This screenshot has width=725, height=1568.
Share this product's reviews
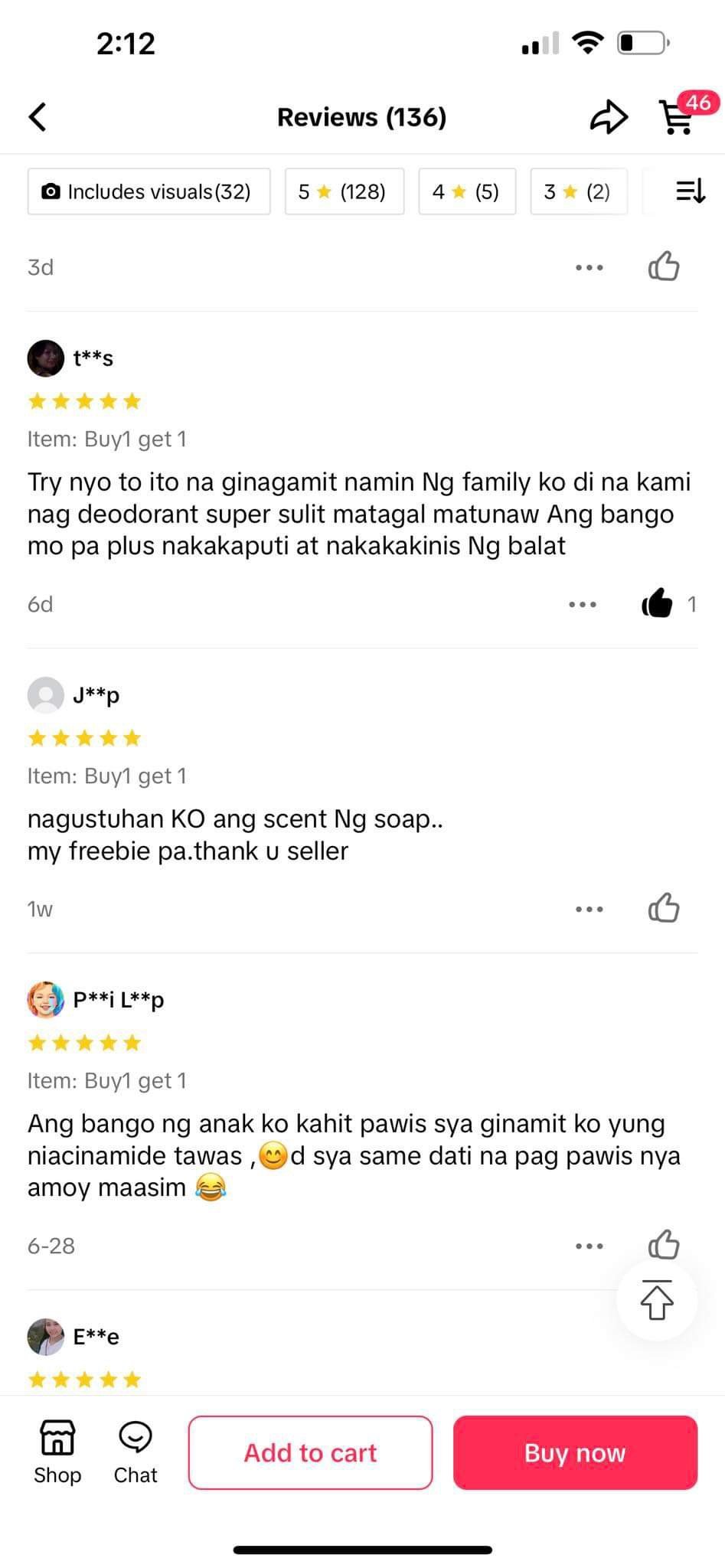609,117
